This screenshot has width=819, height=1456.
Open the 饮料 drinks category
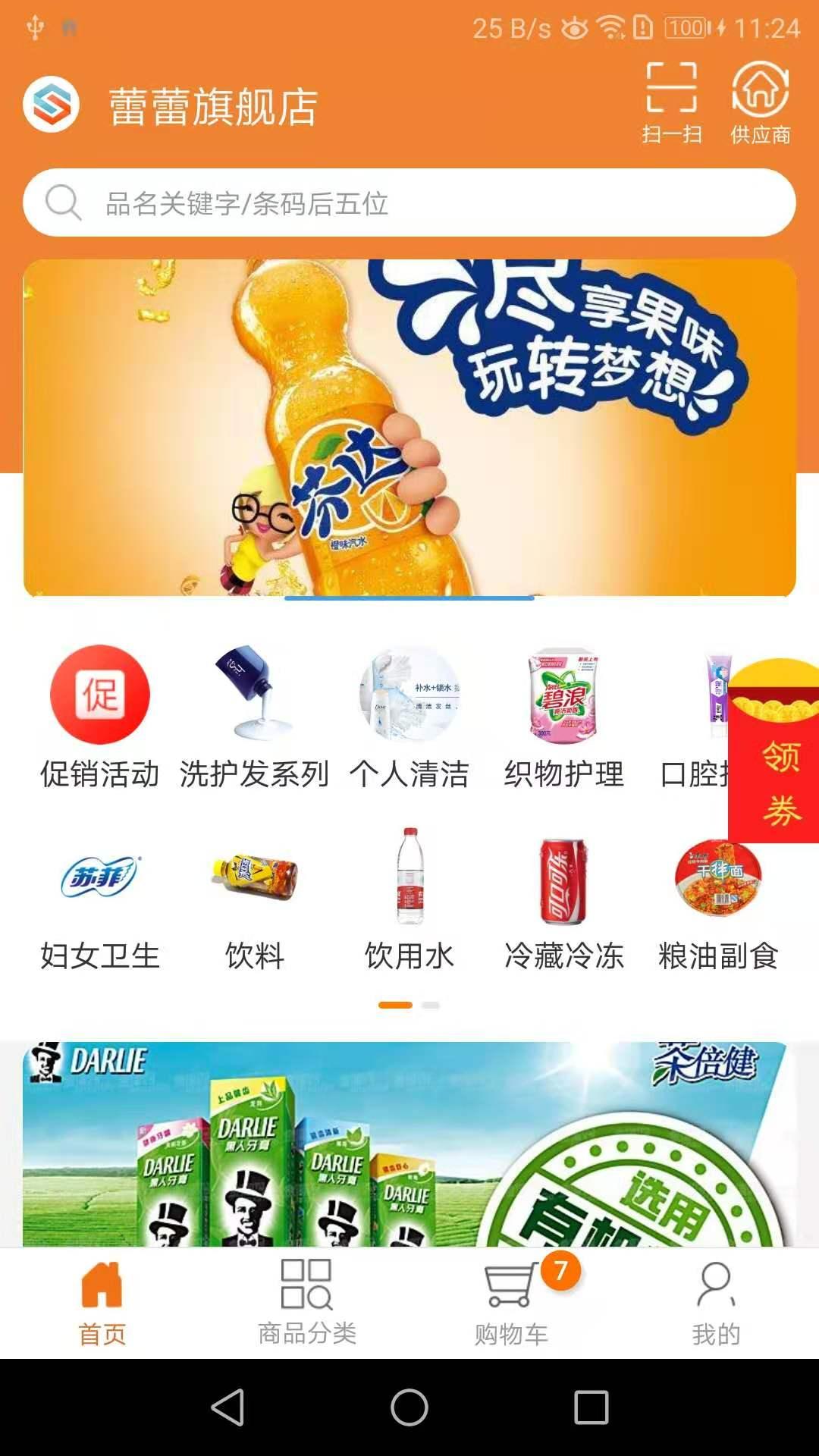[x=254, y=899]
